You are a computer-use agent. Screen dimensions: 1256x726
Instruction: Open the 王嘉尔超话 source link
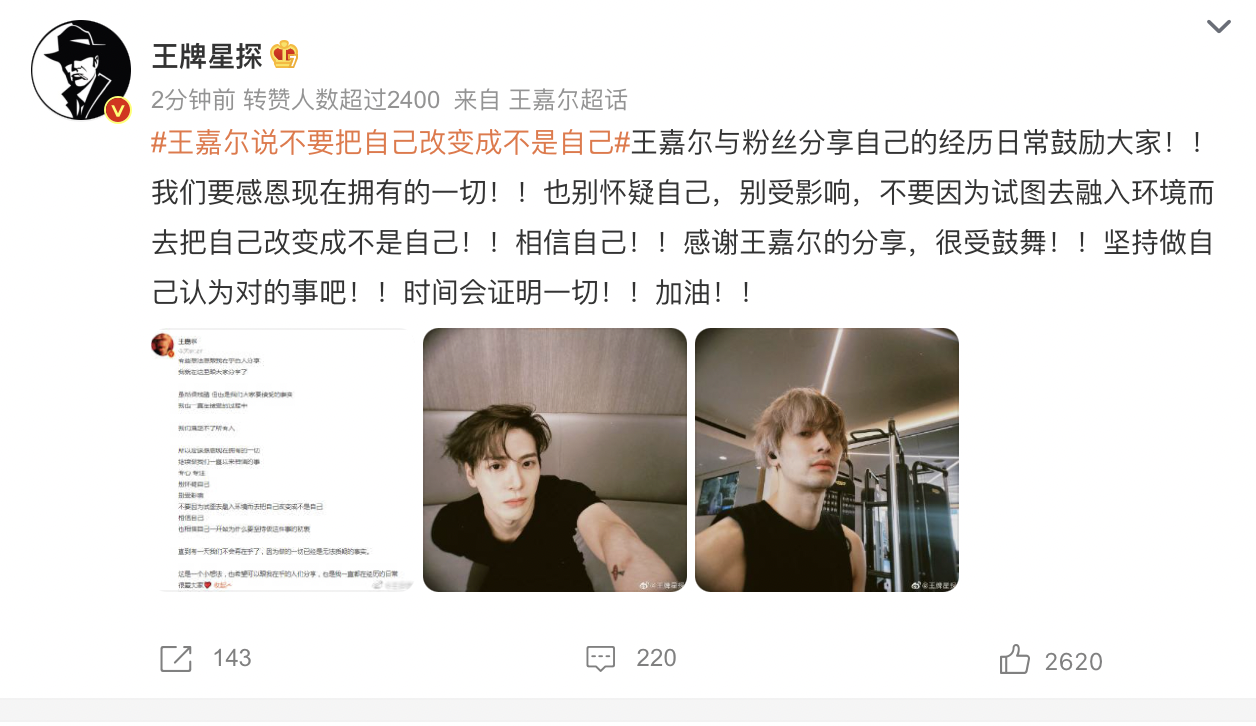coord(568,100)
